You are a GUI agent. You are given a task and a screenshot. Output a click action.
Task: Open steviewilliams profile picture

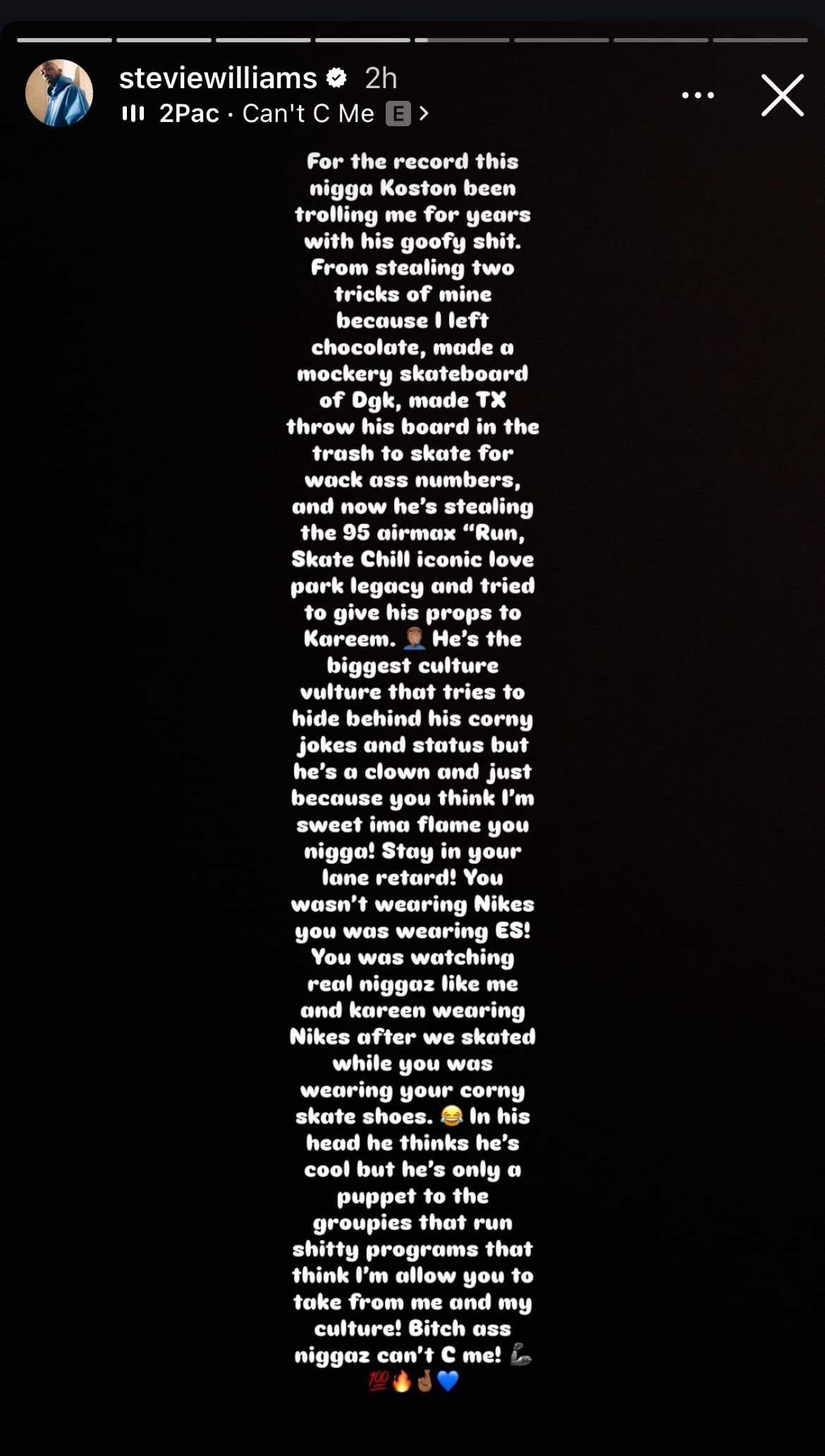(x=59, y=93)
